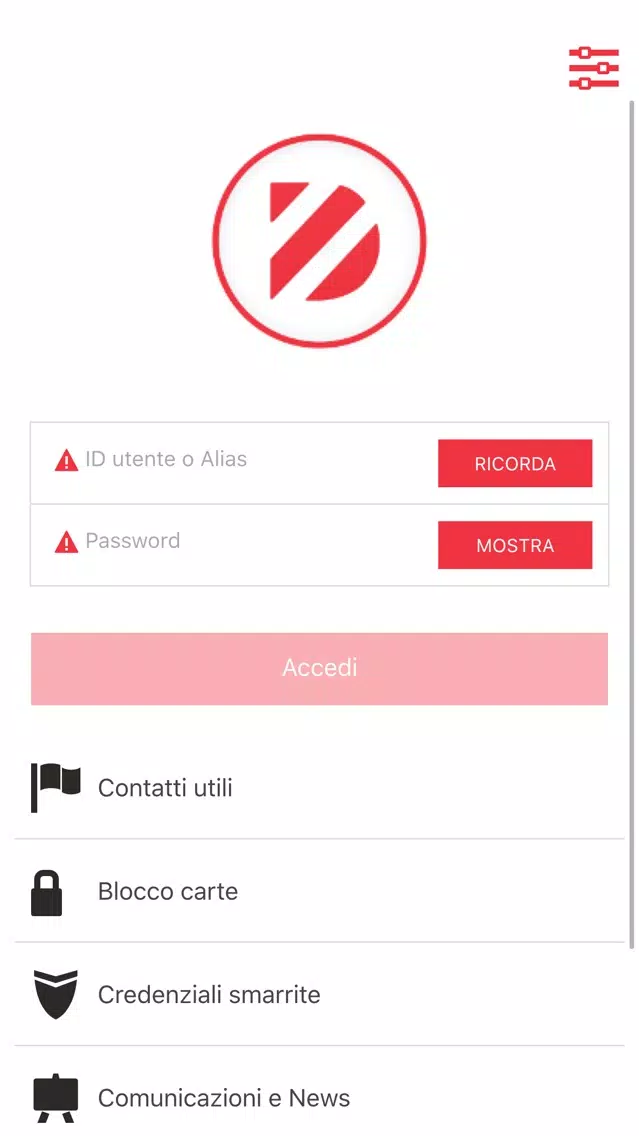The width and height of the screenshot is (639, 1136).
Task: Tap MOSTRA to show the password
Action: tap(515, 546)
